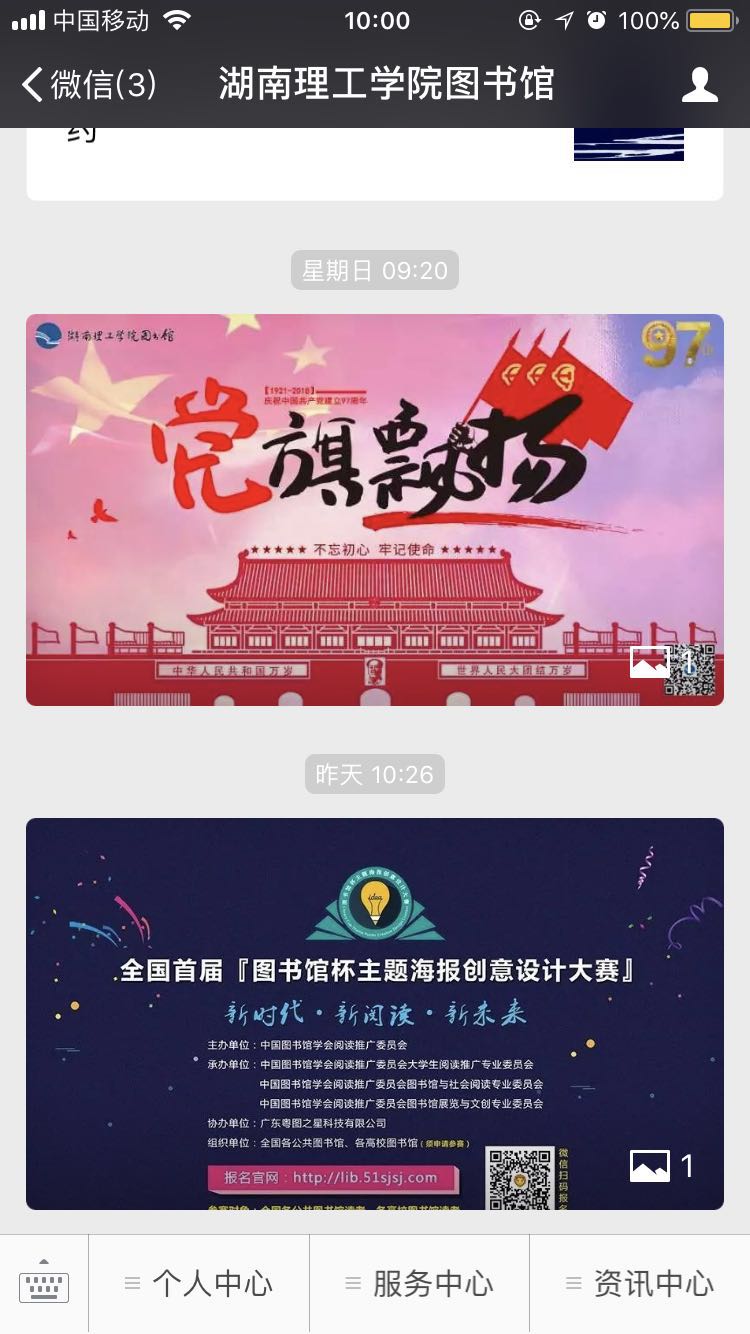Tap the orientation lock icon in the status bar
The image size is (750, 1334).
[530, 19]
